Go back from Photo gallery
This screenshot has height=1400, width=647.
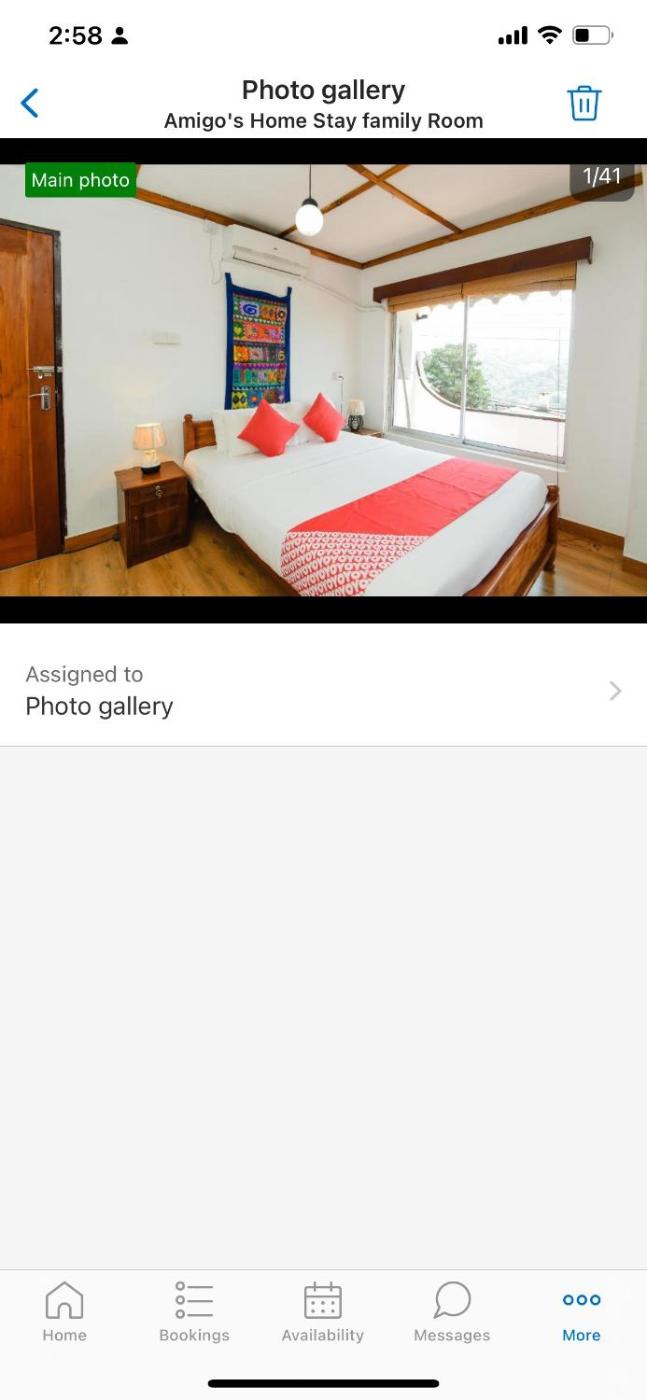30,103
